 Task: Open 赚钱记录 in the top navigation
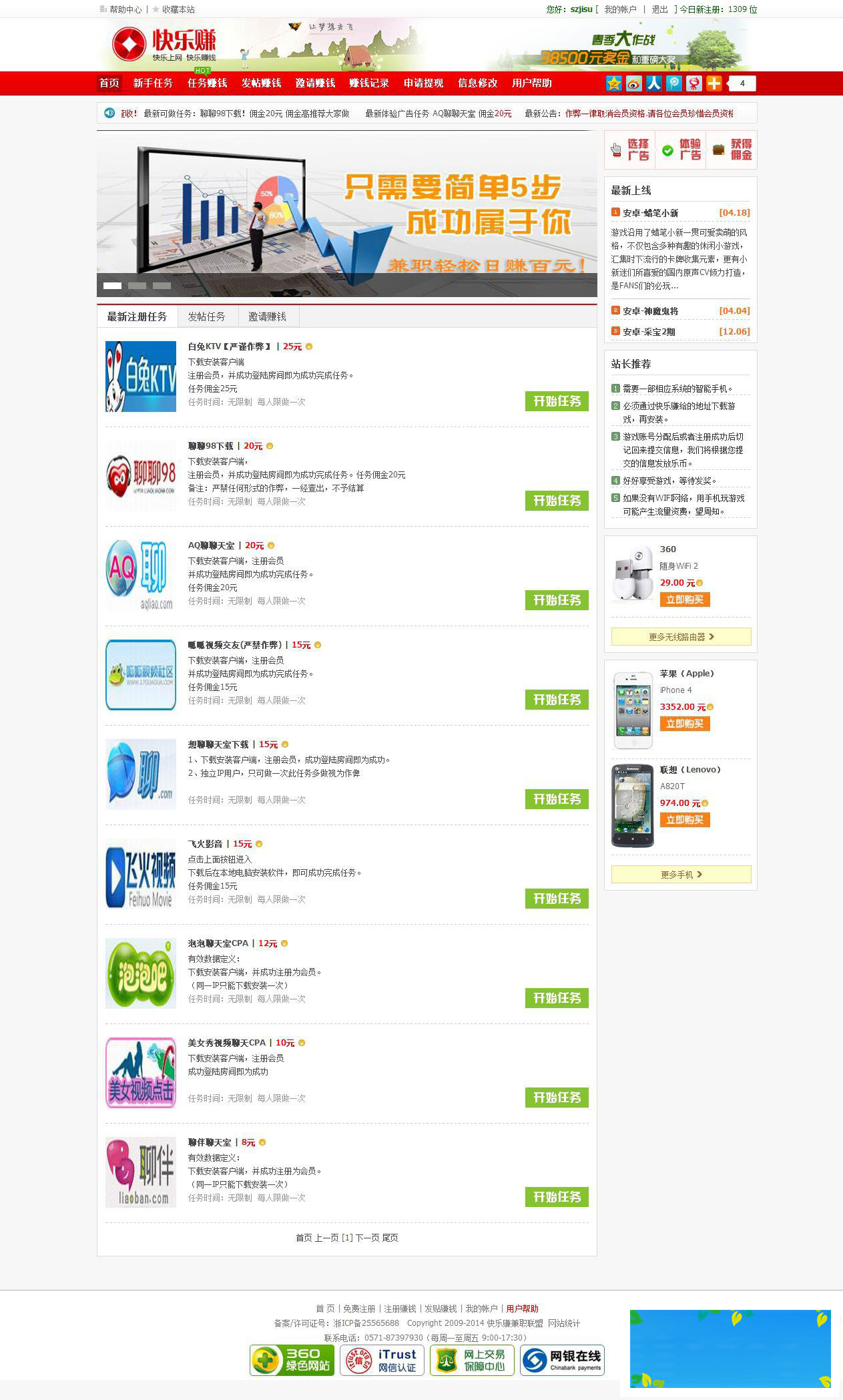tap(369, 83)
